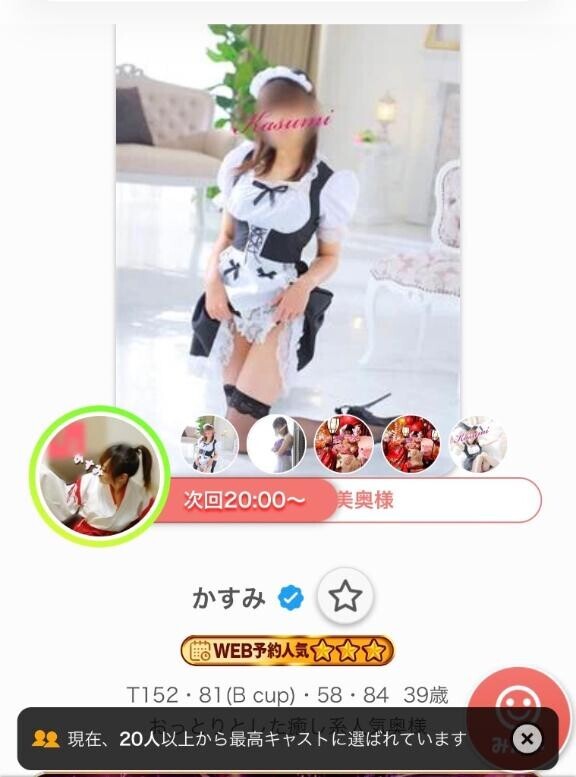The image size is (576, 777).
Task: Select the first red flower thumbnail
Action: tap(344, 444)
